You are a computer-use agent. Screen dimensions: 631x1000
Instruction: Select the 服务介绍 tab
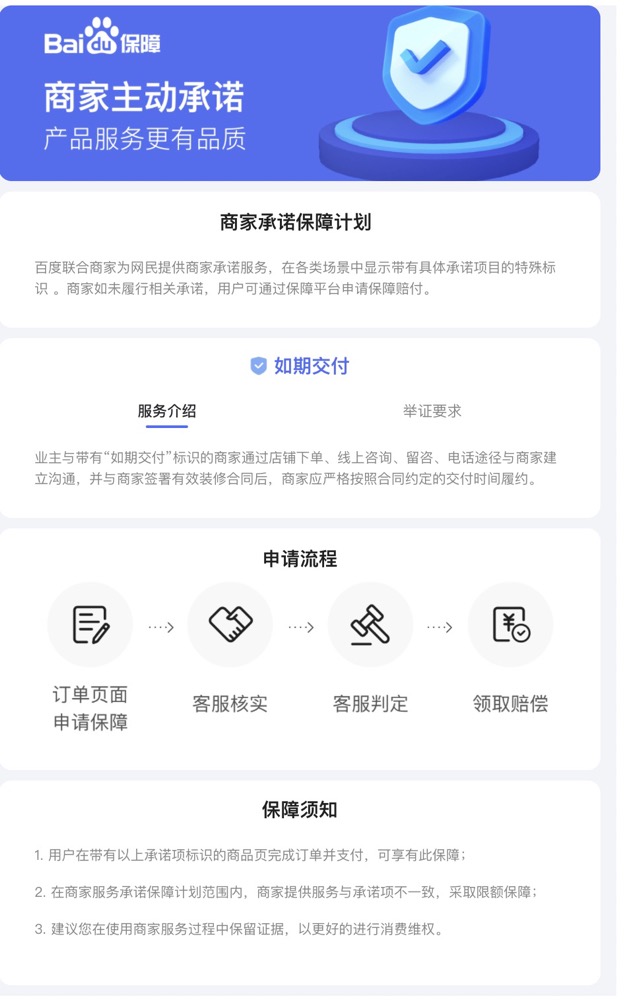click(x=167, y=411)
